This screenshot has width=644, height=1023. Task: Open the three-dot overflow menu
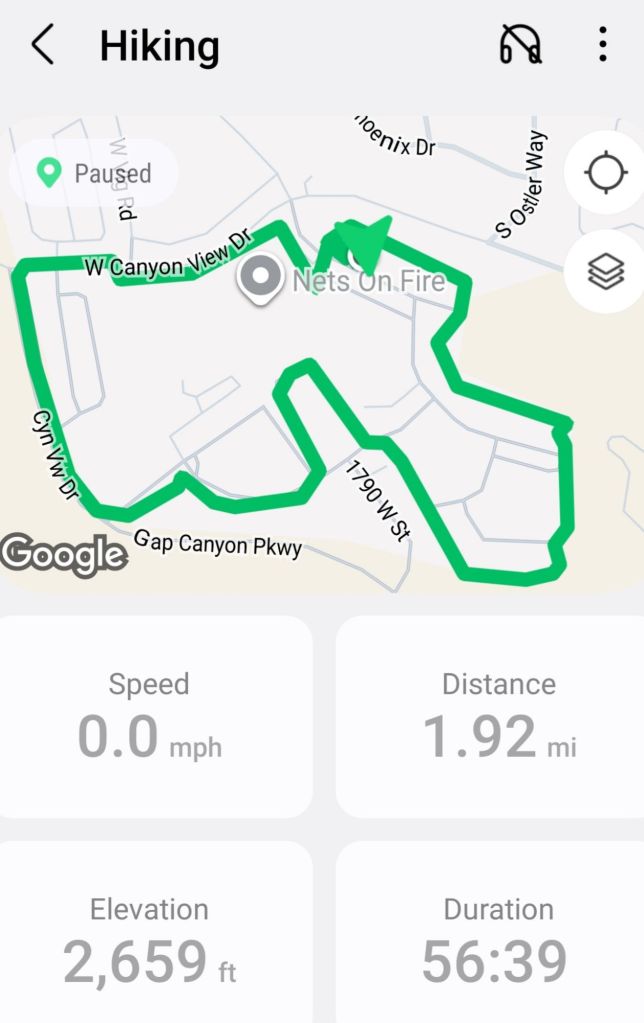602,45
